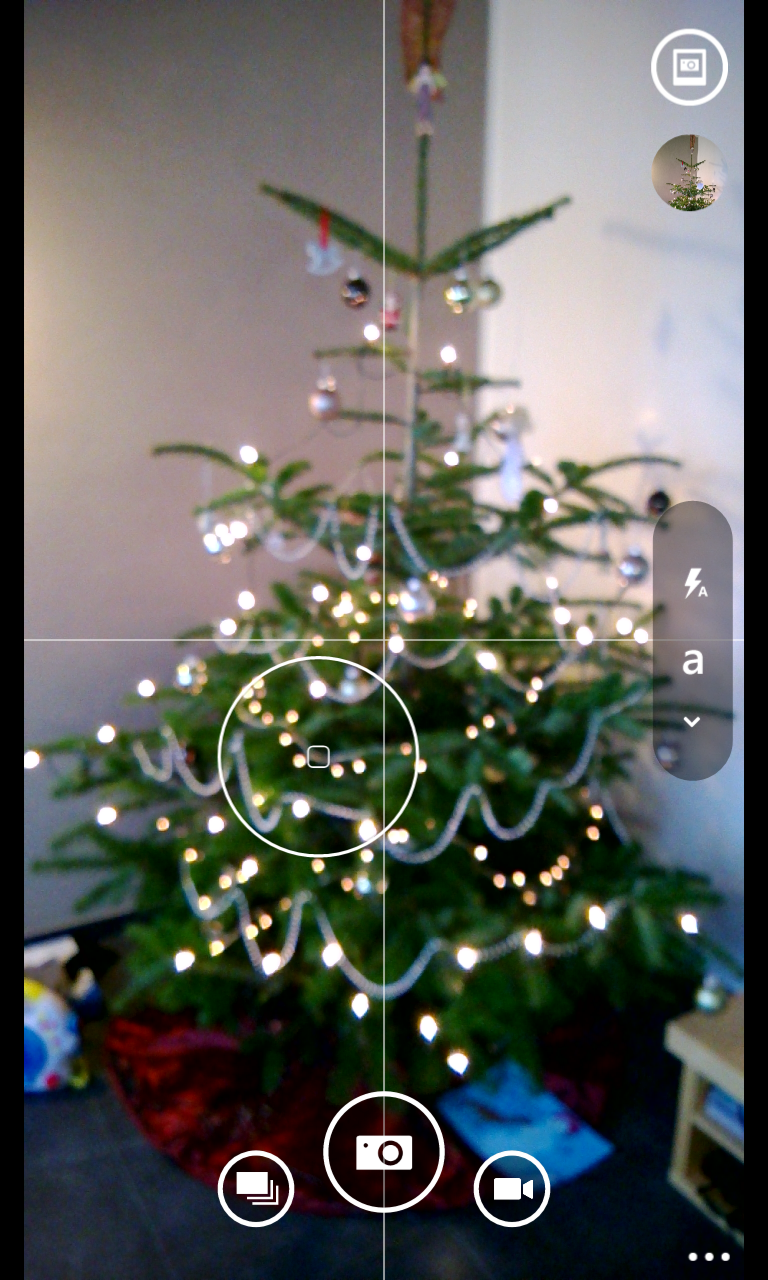Change the auto flash setting
The height and width of the screenshot is (1280, 768).
[695, 582]
